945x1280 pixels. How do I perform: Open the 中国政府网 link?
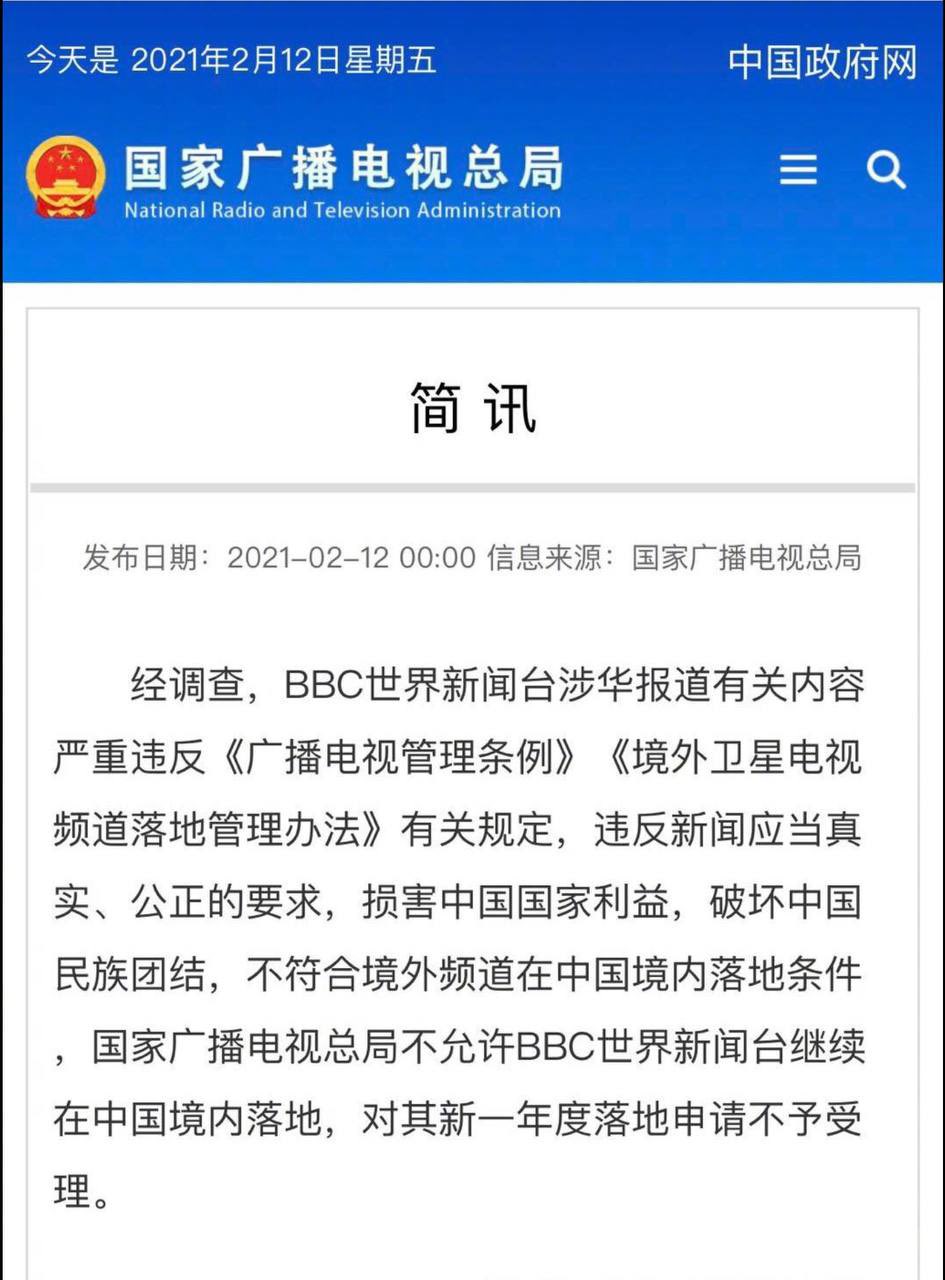tap(822, 62)
